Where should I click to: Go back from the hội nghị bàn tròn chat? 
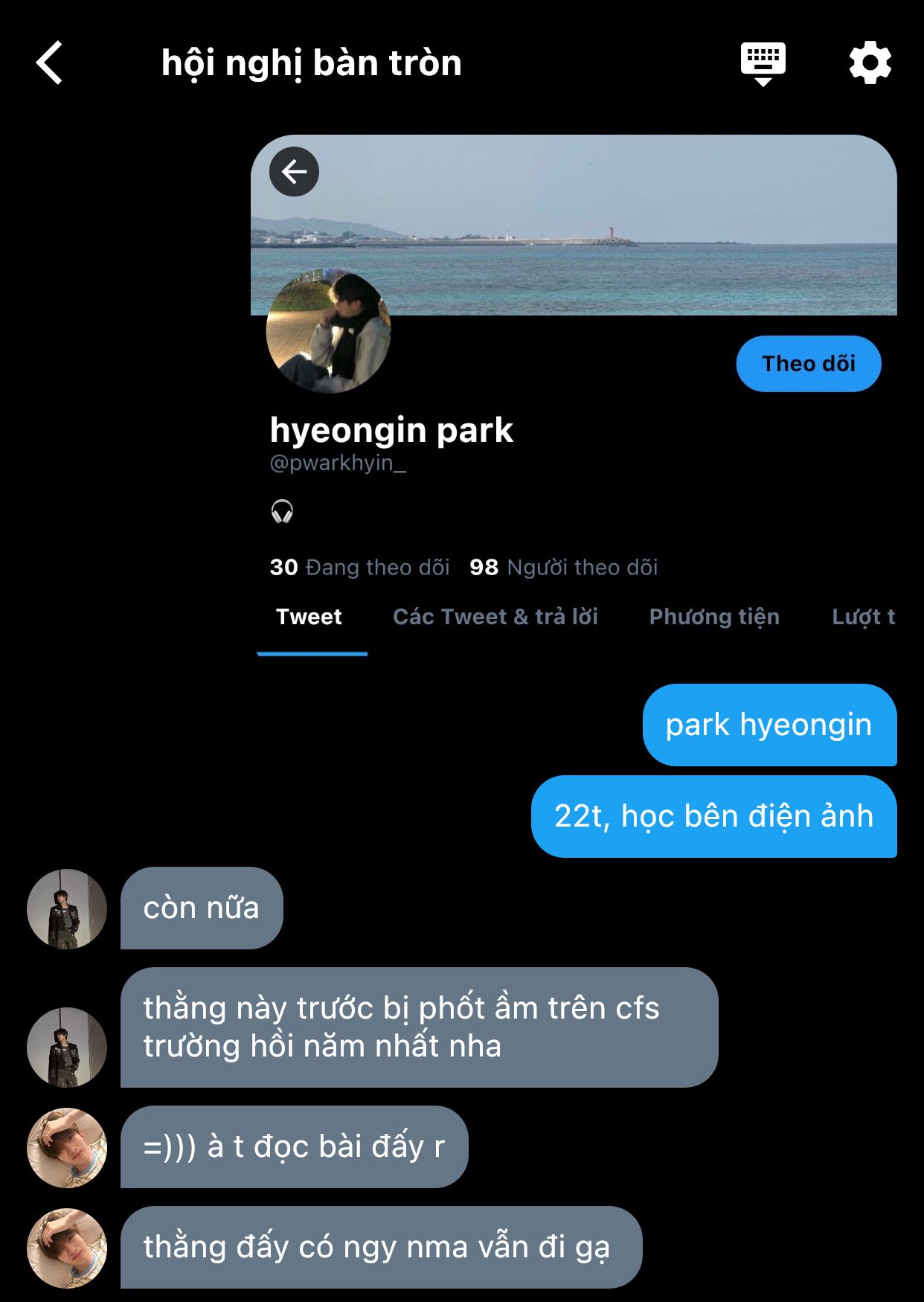click(50, 63)
